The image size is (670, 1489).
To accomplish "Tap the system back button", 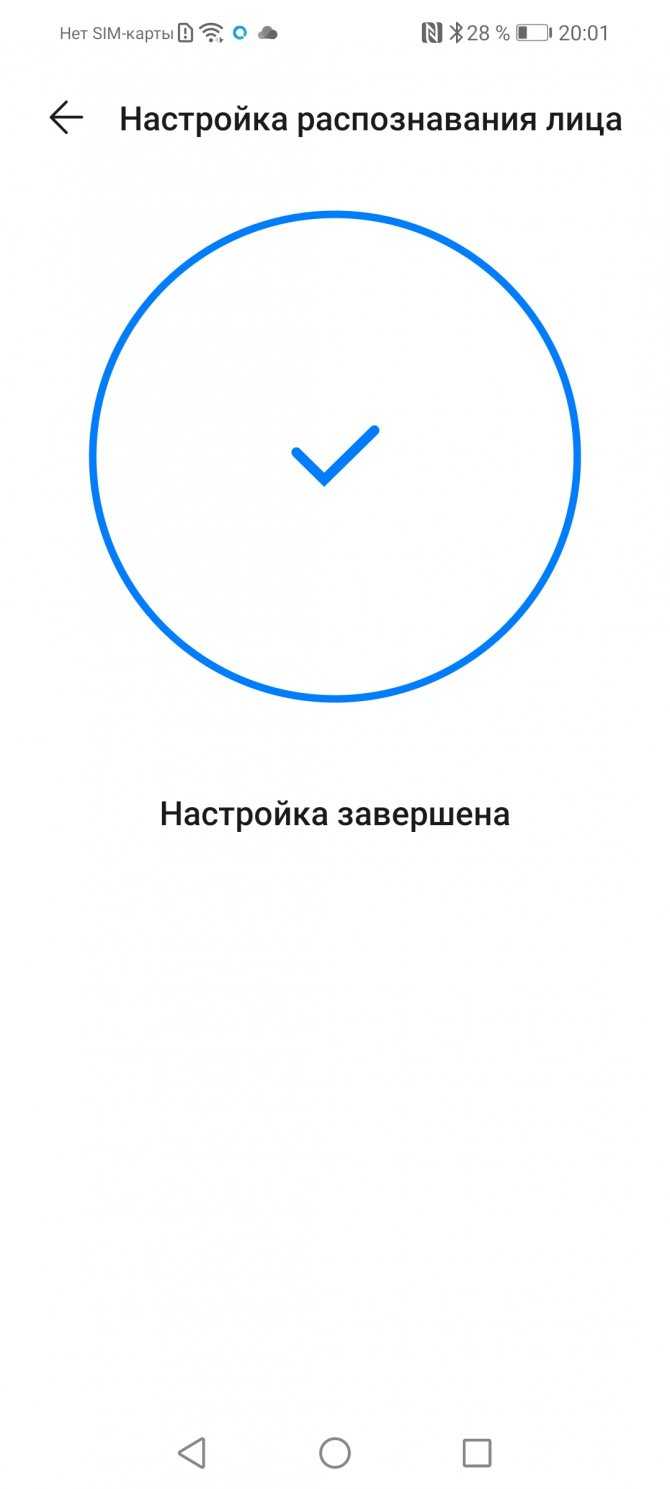I will click(x=191, y=1452).
